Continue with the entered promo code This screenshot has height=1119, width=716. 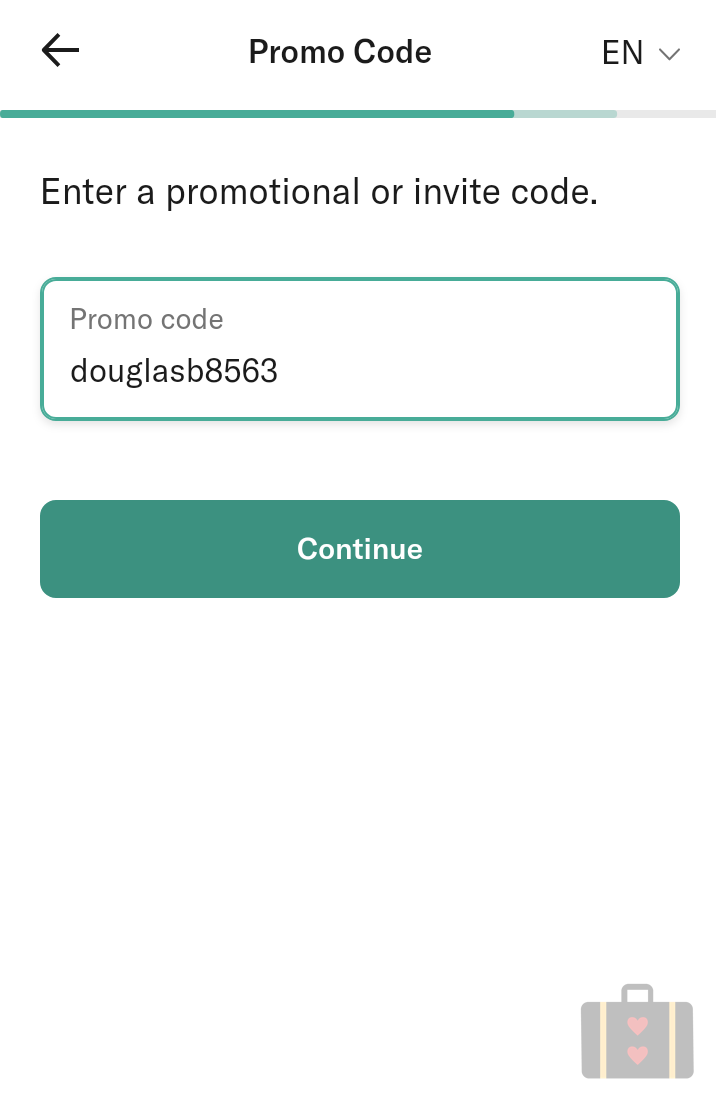tap(360, 549)
